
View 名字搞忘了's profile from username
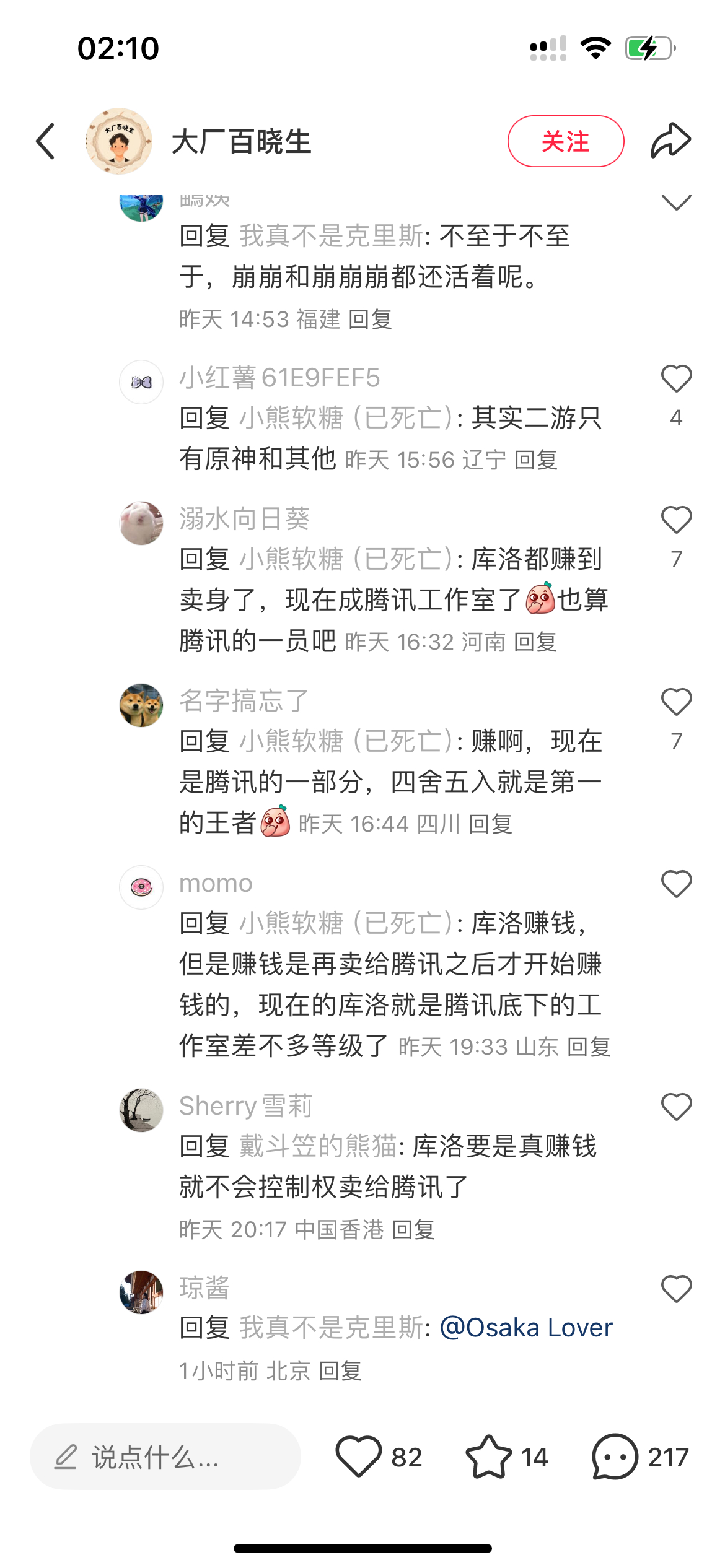(244, 701)
